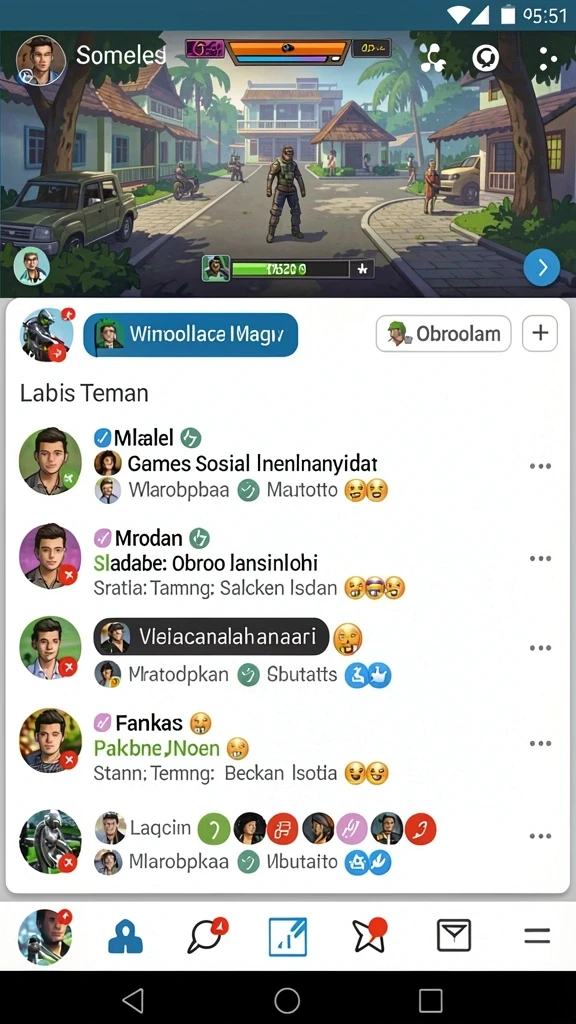
Task: Tap the Someles profile avatar
Action: (x=40, y=61)
